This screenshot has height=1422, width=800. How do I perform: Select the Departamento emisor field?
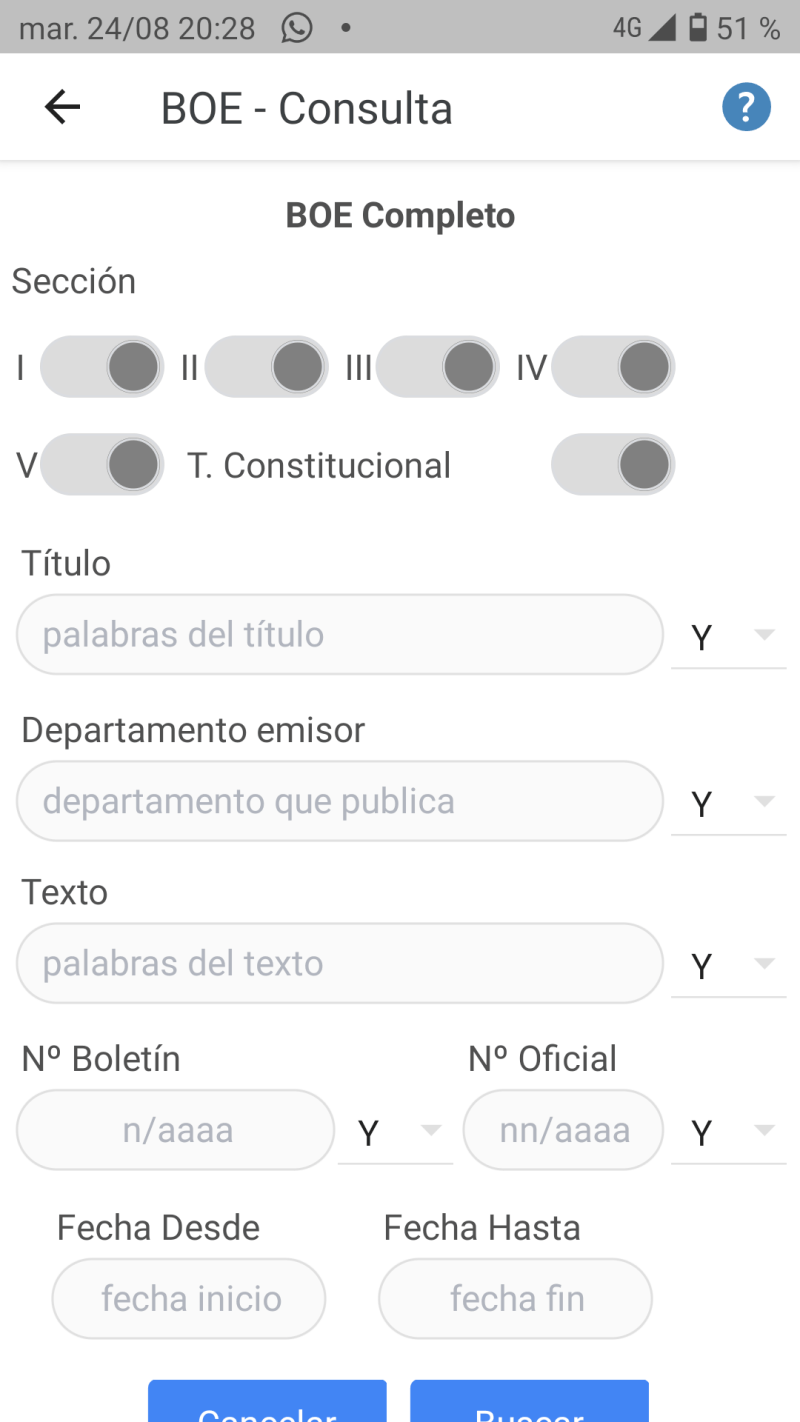[x=340, y=801]
